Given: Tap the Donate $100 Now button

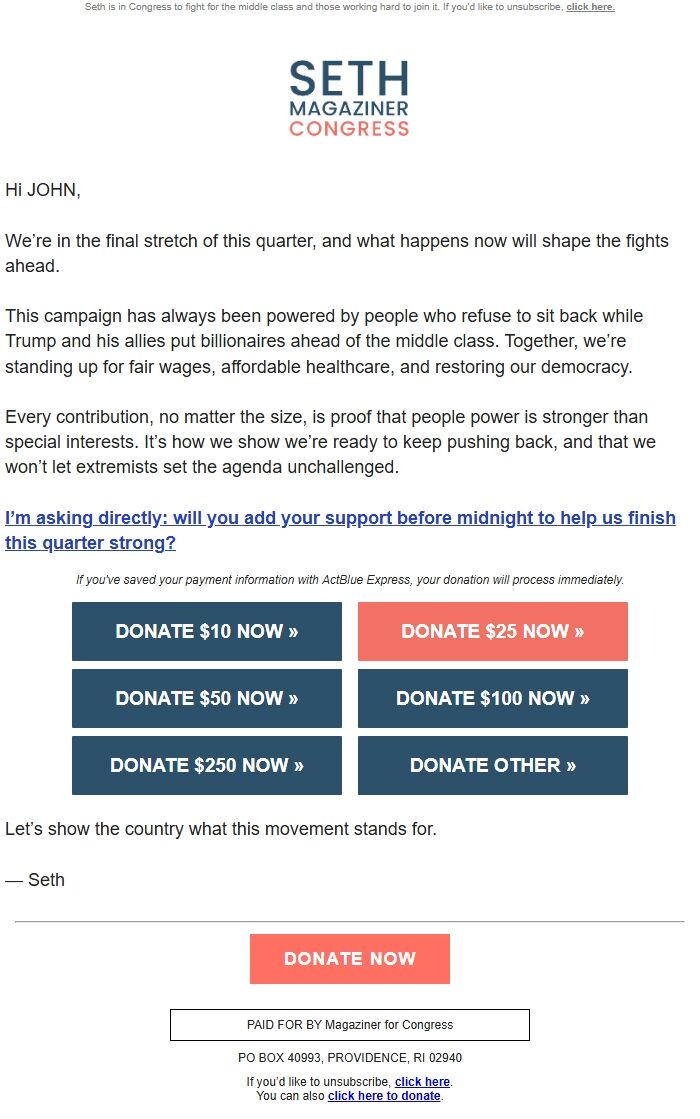Looking at the screenshot, I should [x=493, y=698].
